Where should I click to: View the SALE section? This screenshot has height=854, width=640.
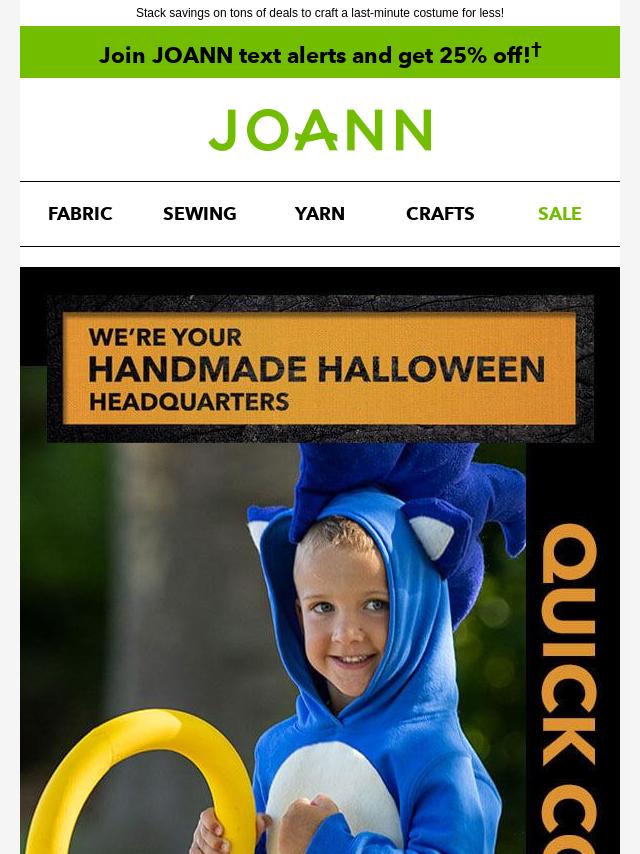pos(559,213)
